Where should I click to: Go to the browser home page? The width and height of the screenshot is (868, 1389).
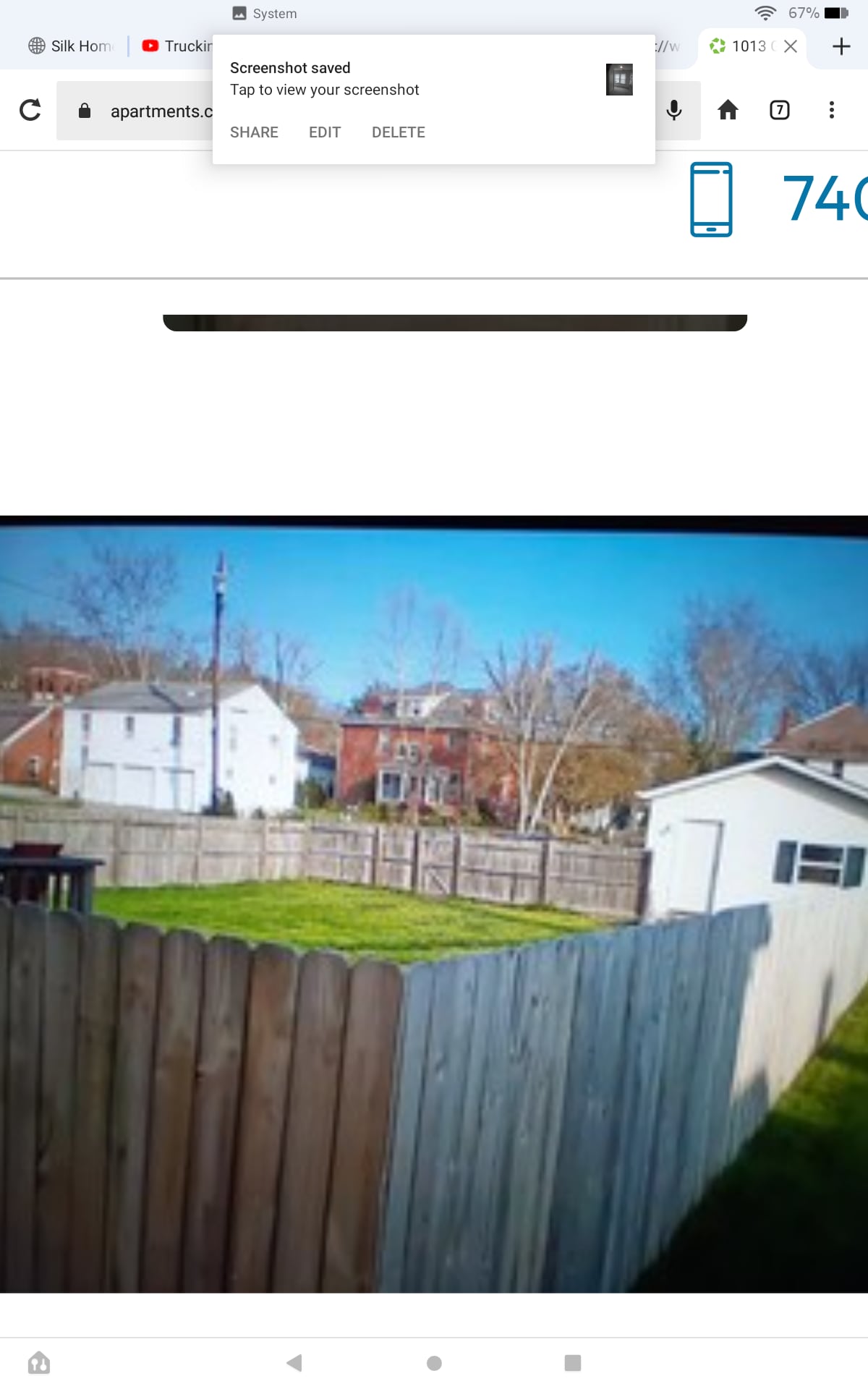(x=728, y=110)
